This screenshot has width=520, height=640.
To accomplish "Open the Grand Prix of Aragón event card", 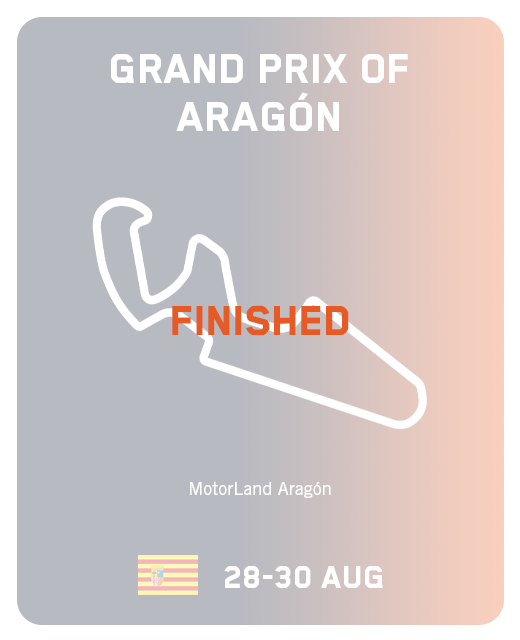I will coord(260,320).
